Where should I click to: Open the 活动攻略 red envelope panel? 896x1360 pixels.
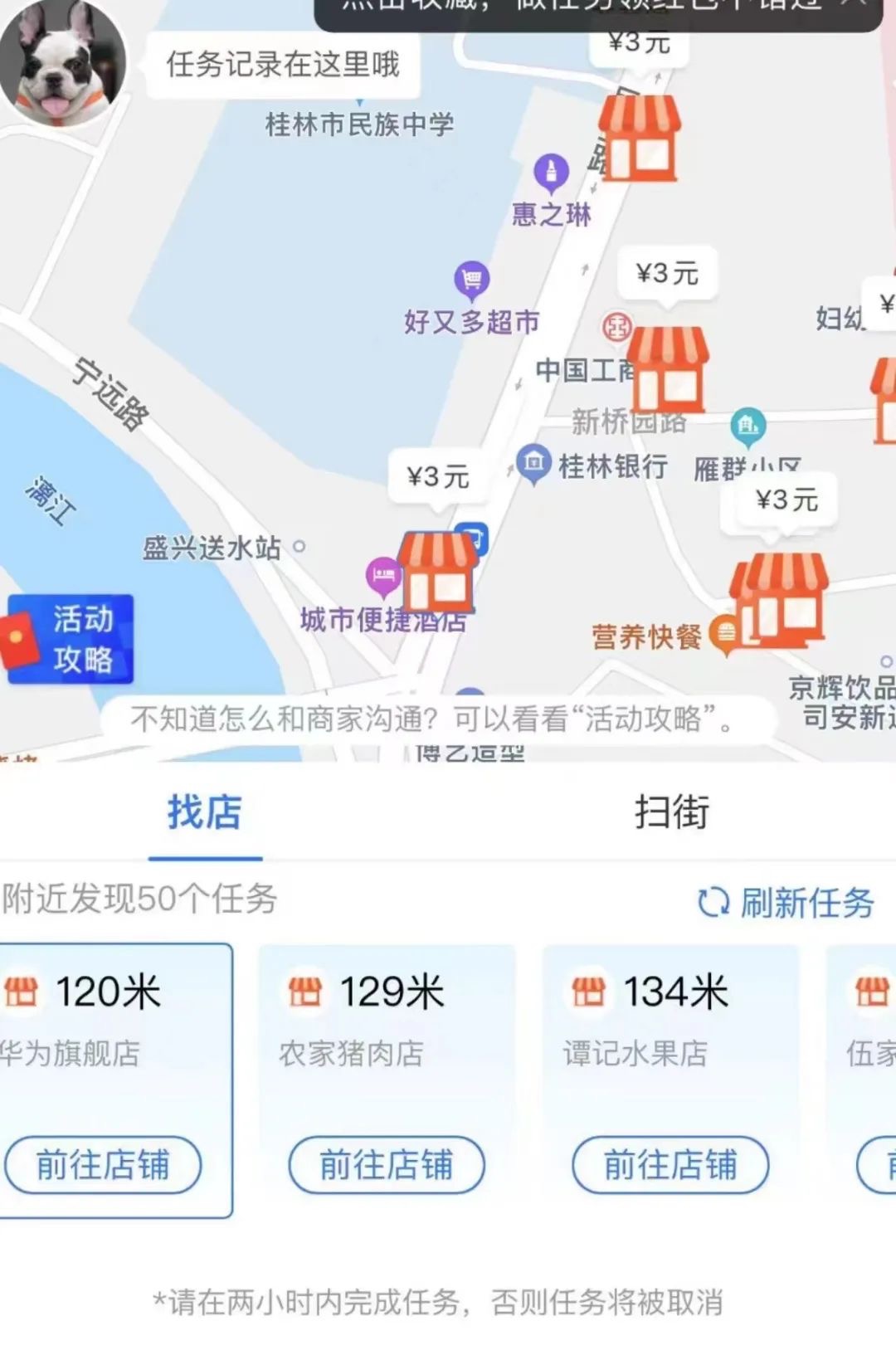69,637
